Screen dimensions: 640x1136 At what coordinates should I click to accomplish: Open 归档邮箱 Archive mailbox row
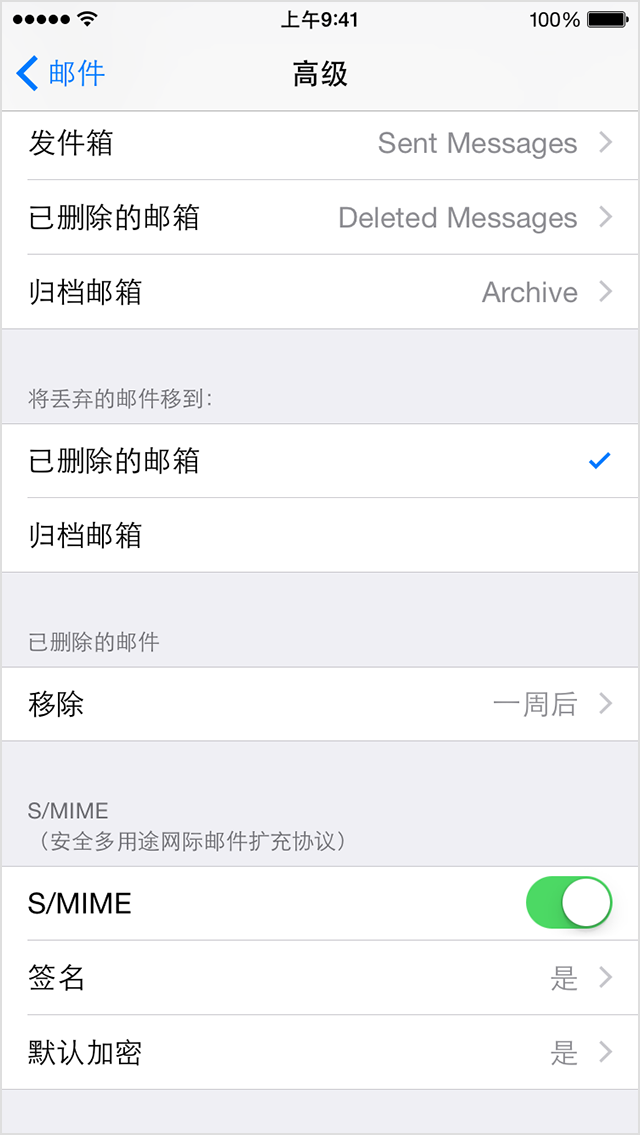[320, 292]
